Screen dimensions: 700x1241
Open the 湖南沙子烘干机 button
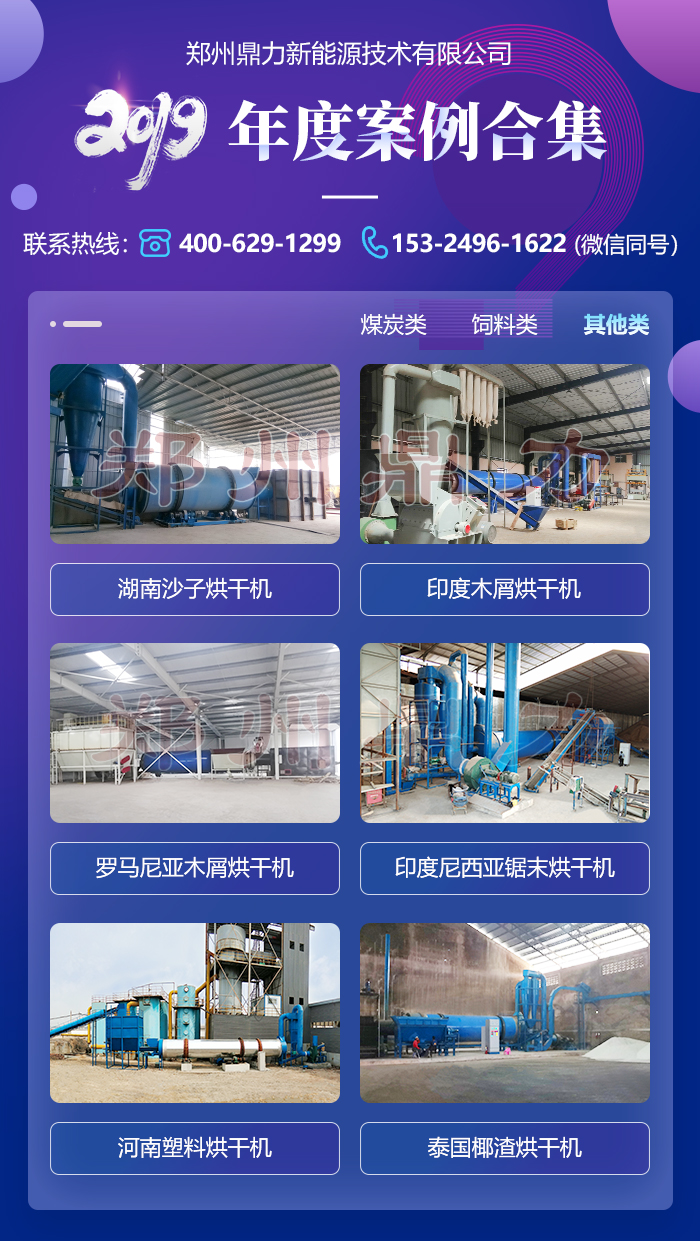195,589
